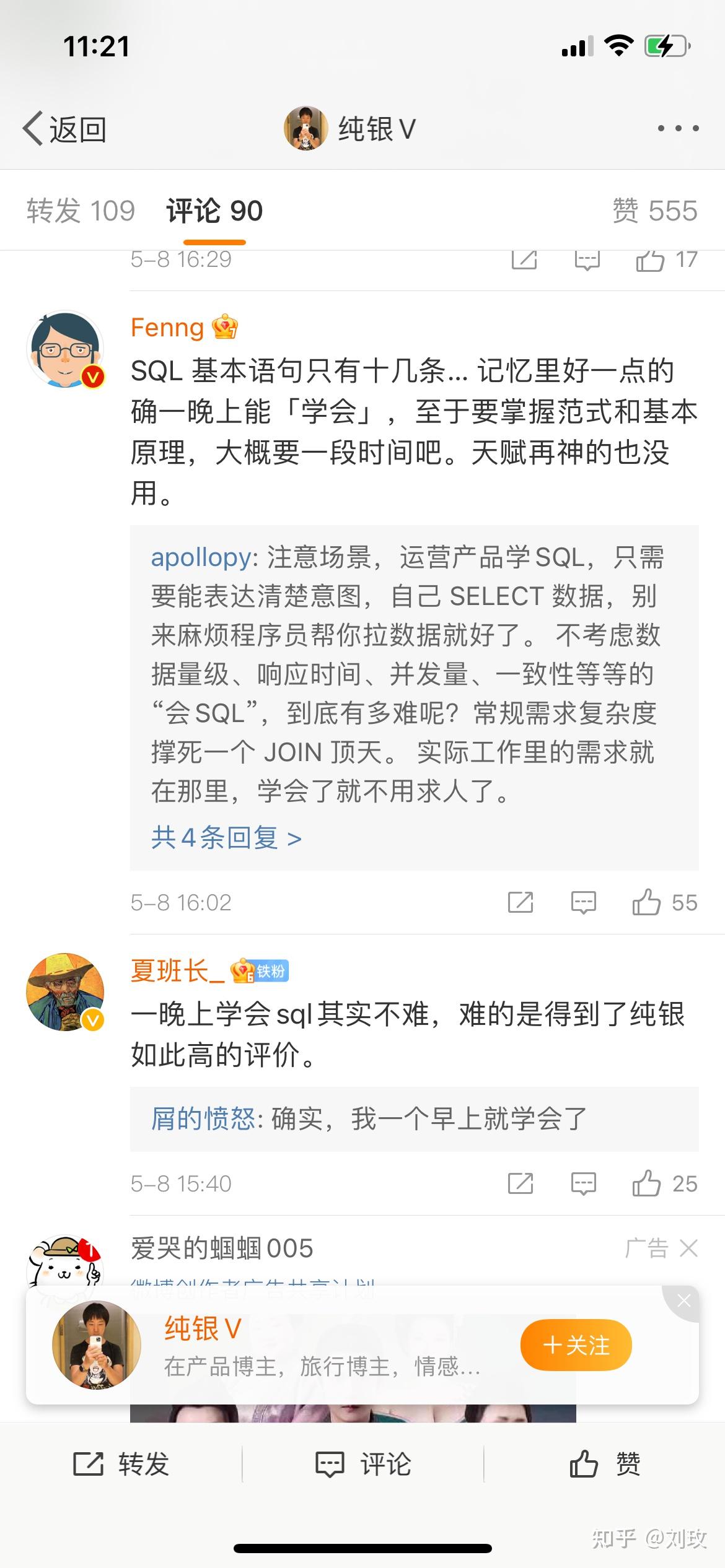The height and width of the screenshot is (1568, 725).
Task: Repost Fenng's comment
Action: [521, 902]
